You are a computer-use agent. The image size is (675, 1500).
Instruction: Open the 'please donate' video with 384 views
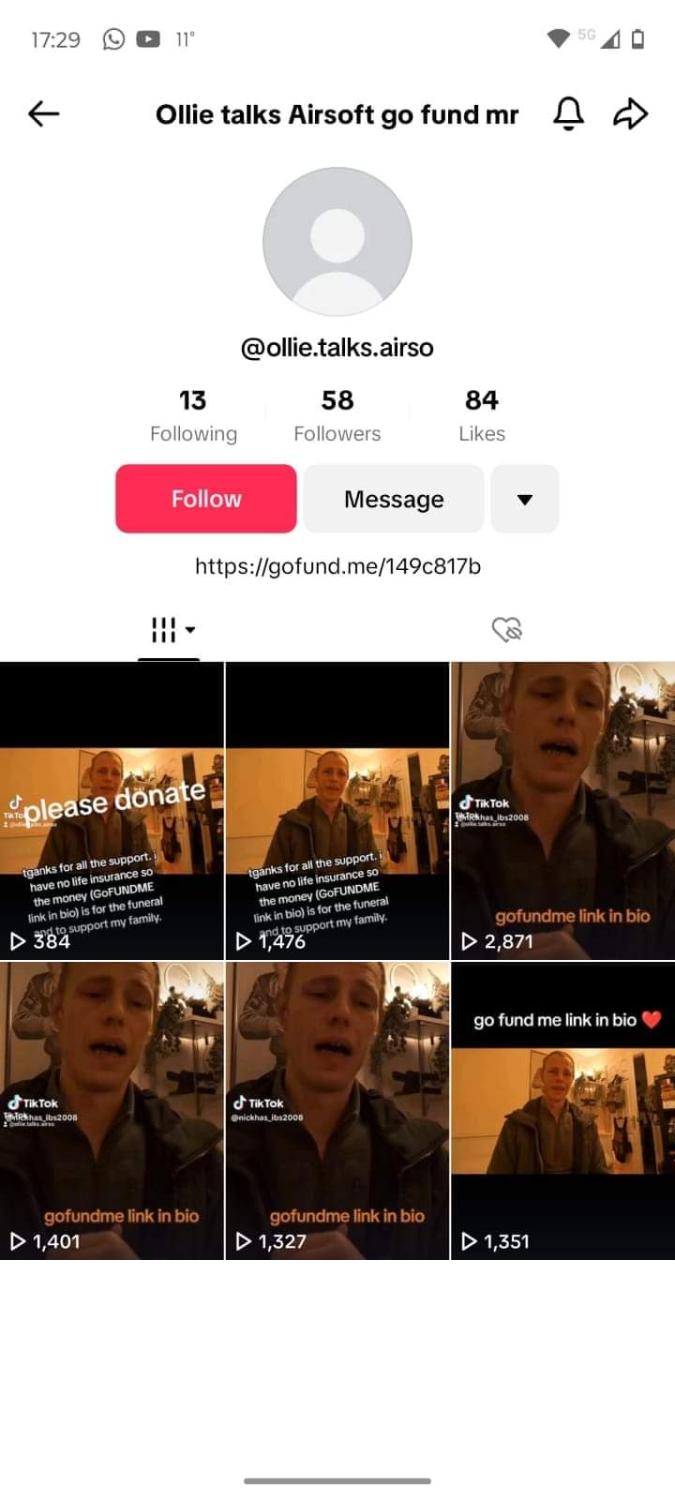point(112,810)
